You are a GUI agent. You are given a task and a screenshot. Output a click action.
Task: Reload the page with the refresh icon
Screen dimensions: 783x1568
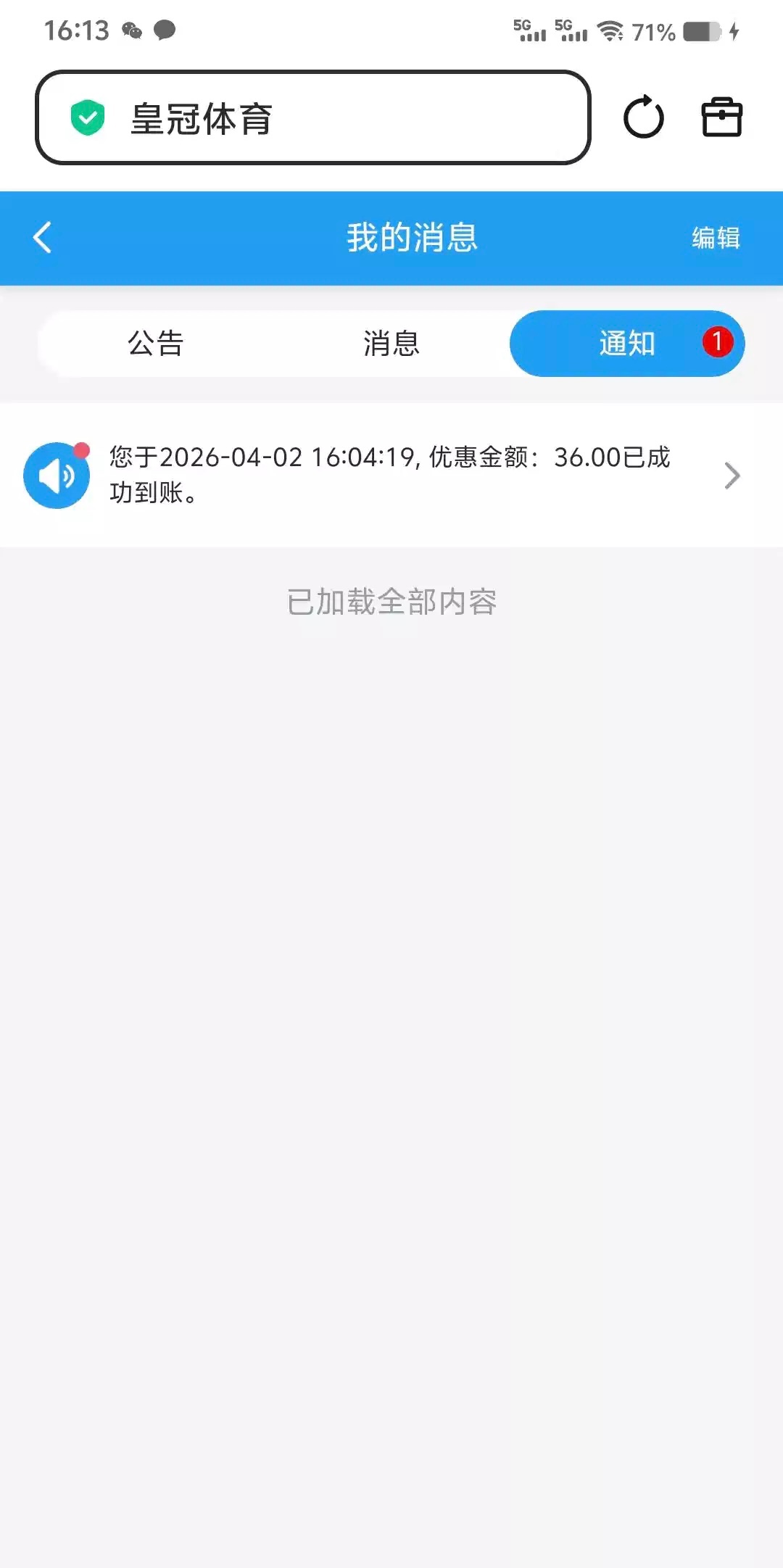click(x=643, y=118)
